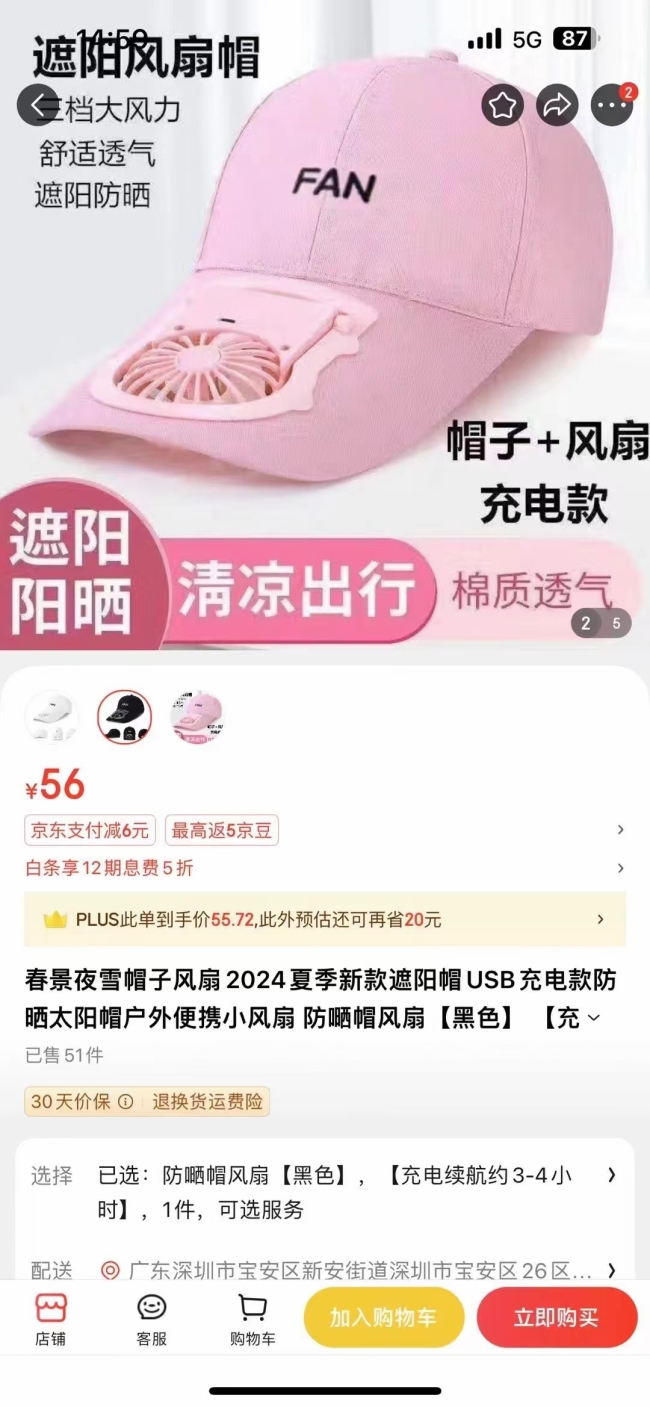Open the three-dot overflow menu
Image resolution: width=650 pixels, height=1407 pixels.
pos(611,104)
